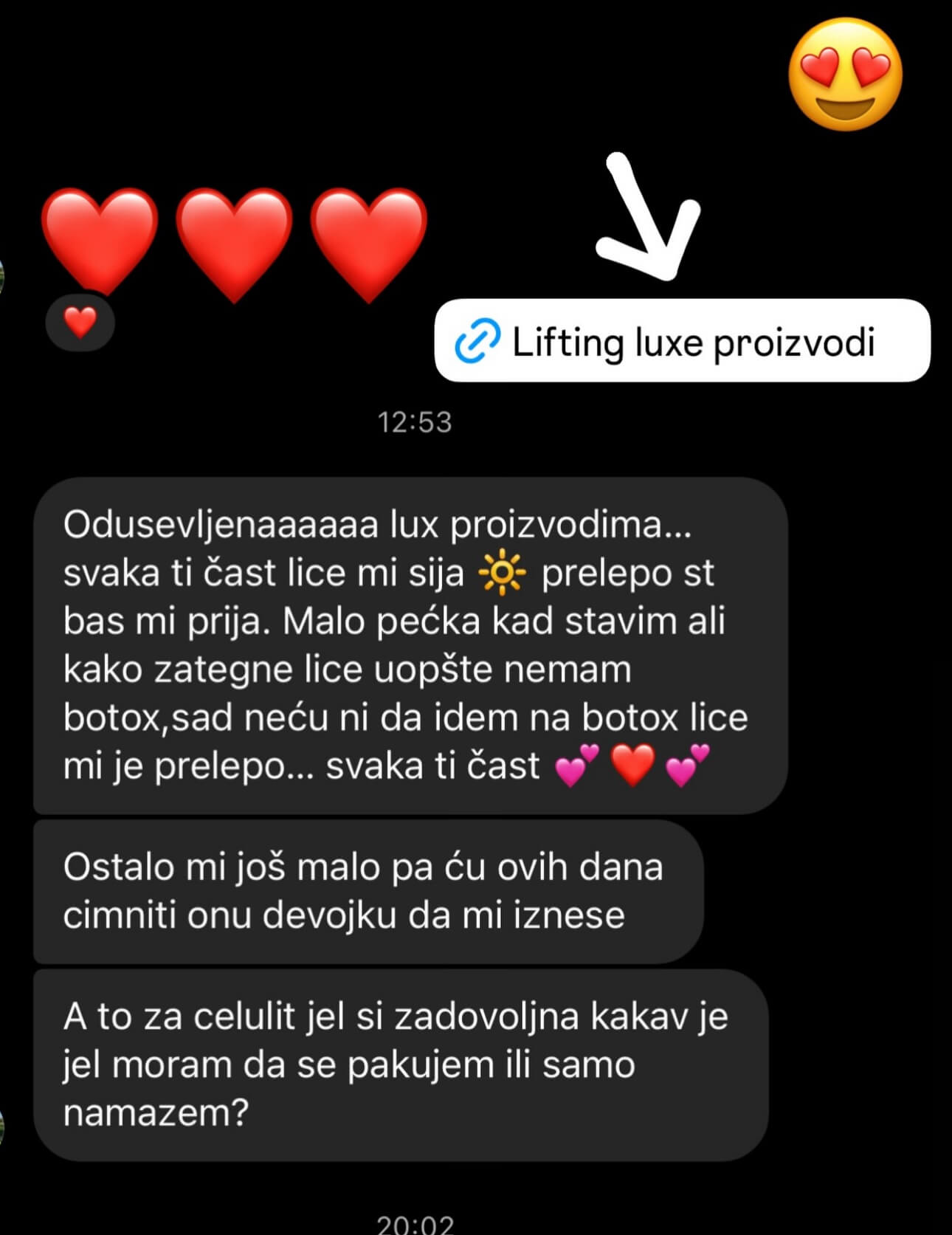
Task: Open the Lifting luxe proizvodi link
Action: [694, 342]
